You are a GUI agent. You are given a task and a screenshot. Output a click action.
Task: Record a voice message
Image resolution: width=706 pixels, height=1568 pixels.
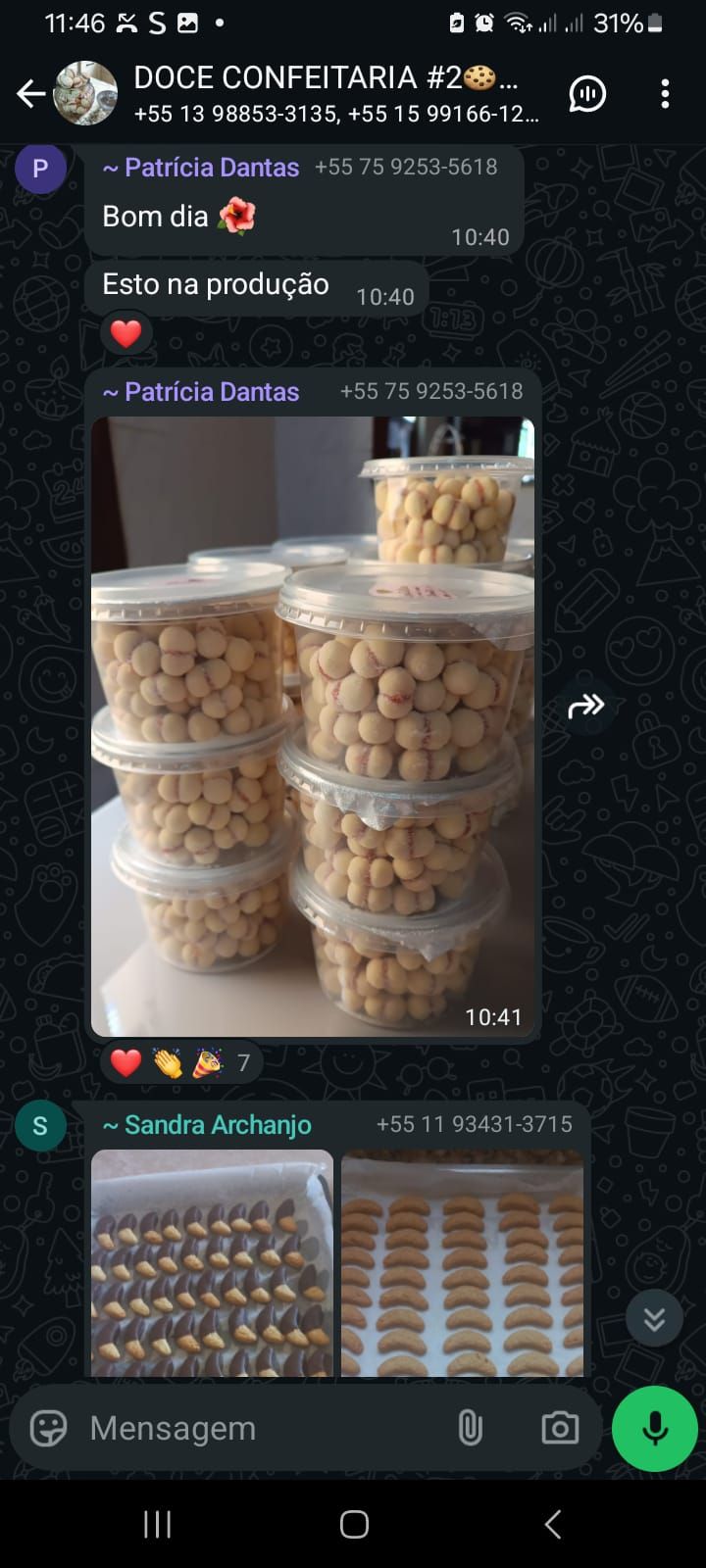click(654, 1428)
